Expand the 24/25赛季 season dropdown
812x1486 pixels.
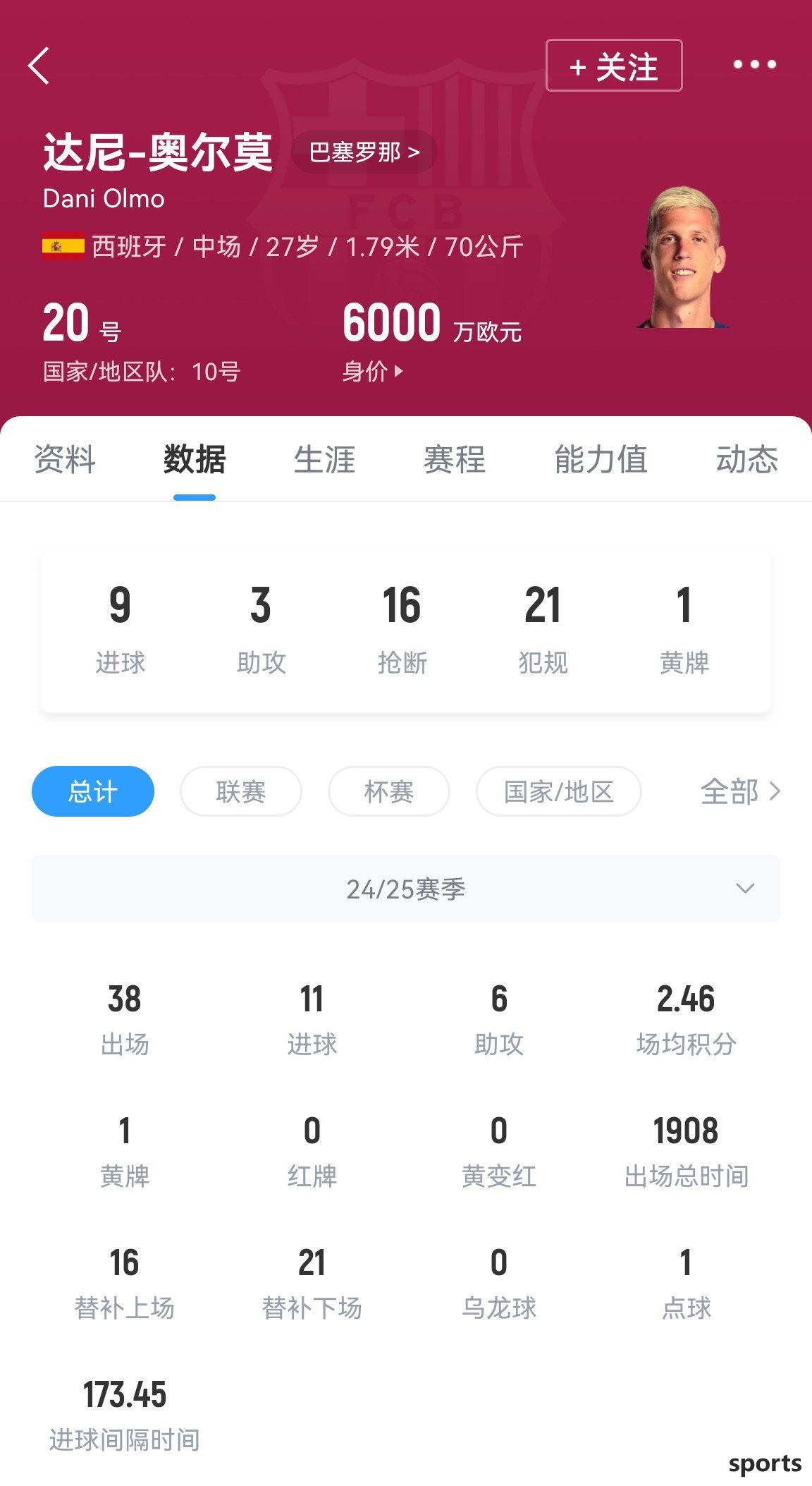coord(406,889)
